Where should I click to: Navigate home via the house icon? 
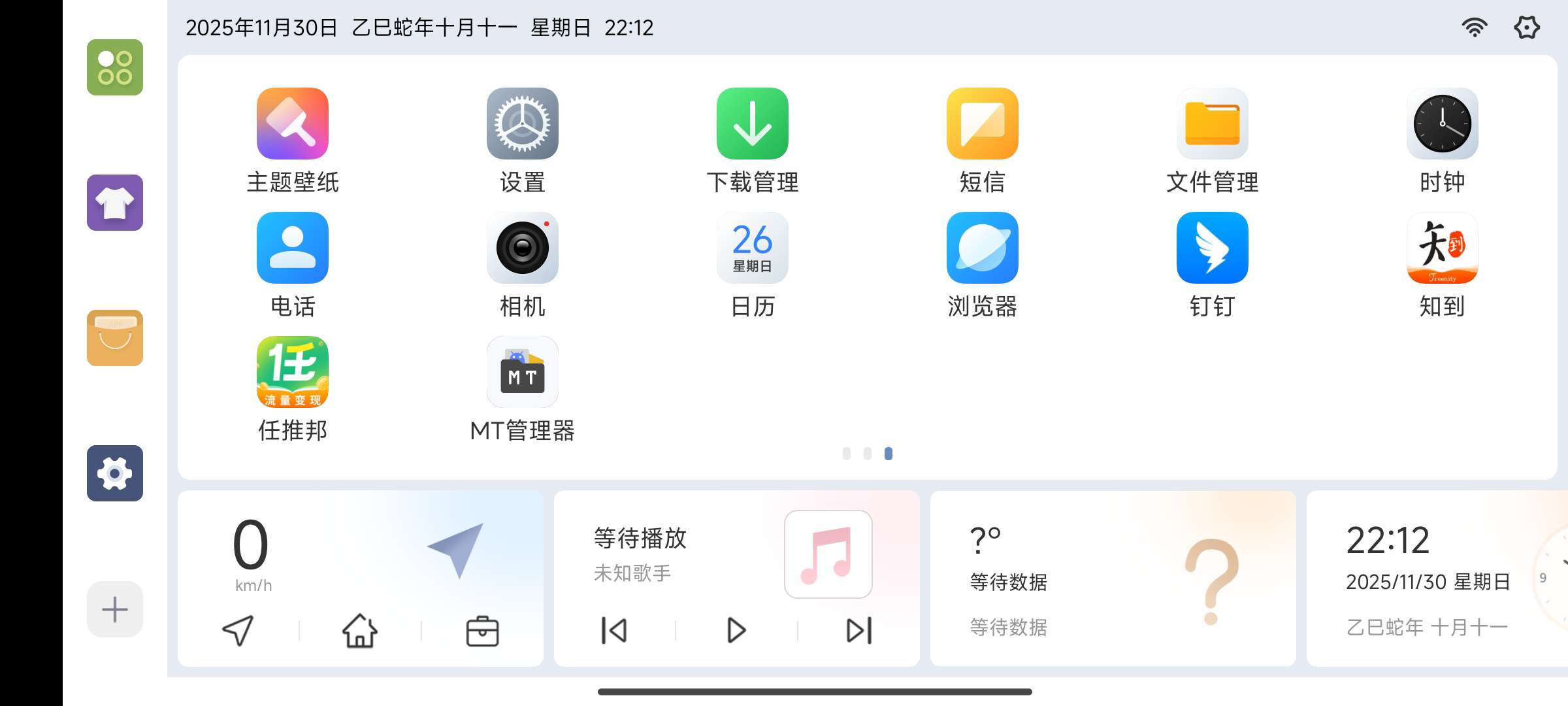click(360, 631)
